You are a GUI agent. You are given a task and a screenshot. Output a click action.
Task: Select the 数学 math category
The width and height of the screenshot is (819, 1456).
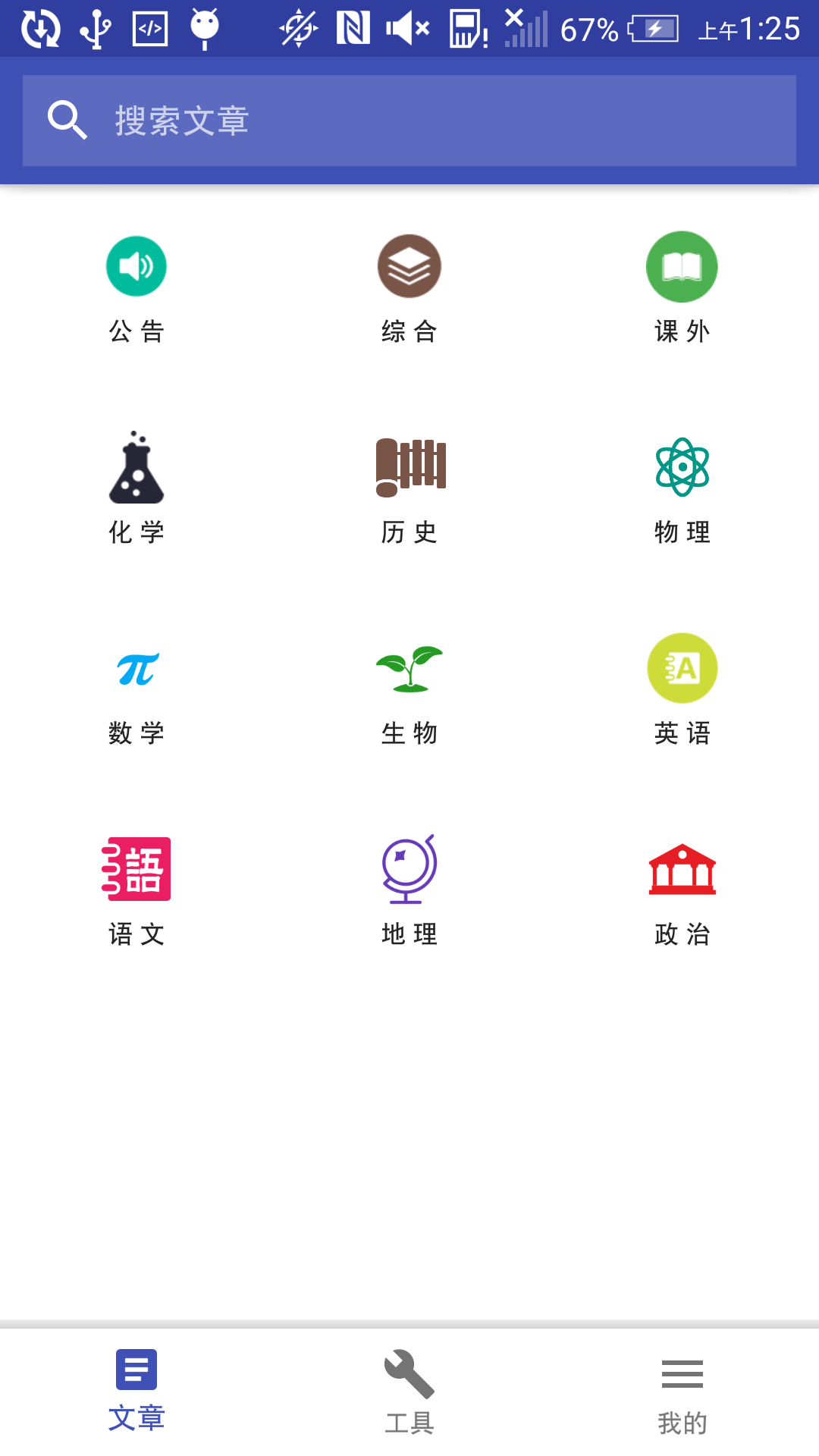(136, 689)
